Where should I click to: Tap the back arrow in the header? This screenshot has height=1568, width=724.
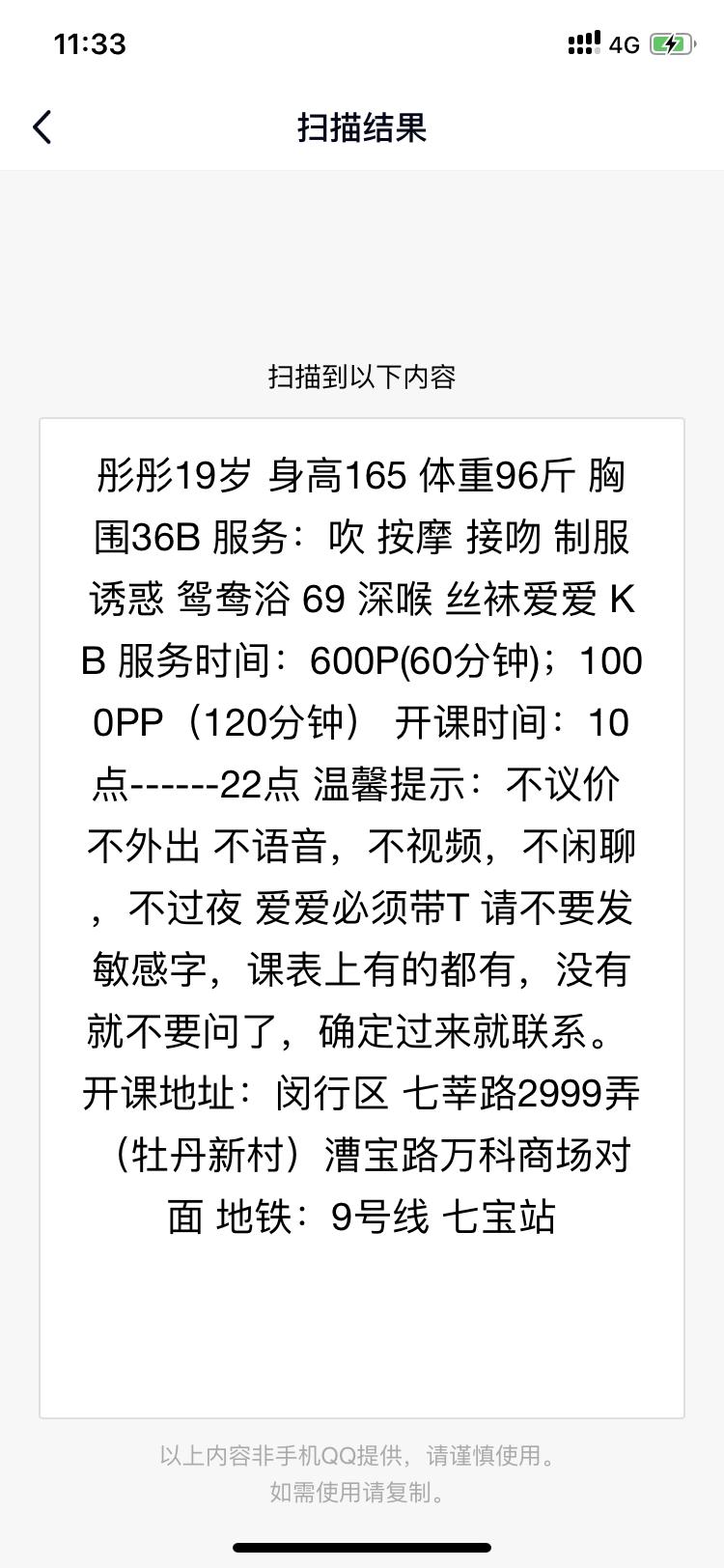click(x=42, y=126)
